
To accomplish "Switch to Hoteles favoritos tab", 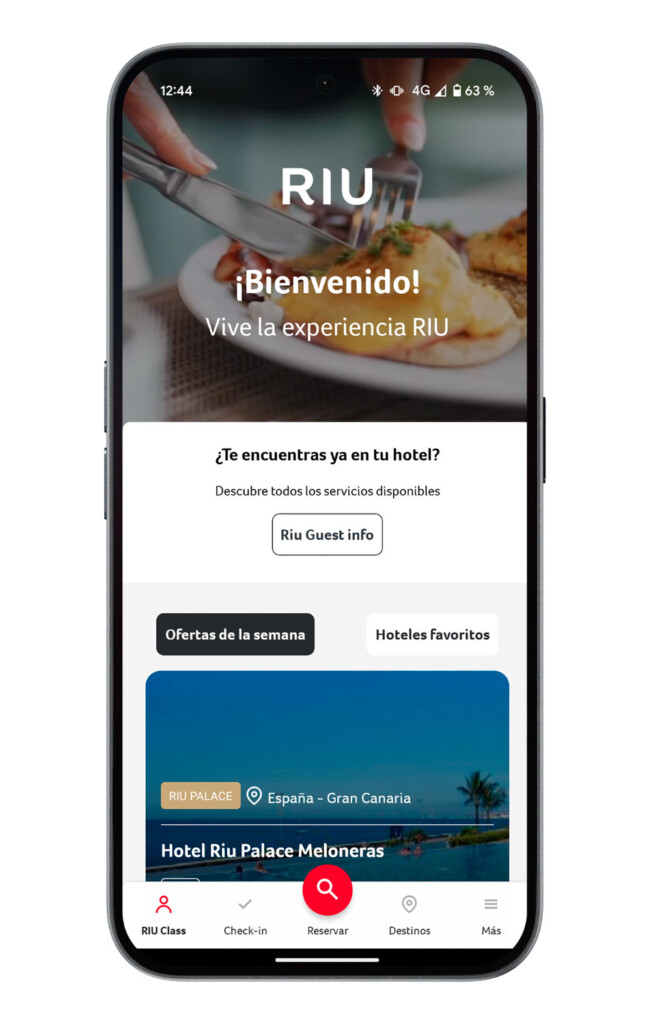I will pyautogui.click(x=432, y=634).
